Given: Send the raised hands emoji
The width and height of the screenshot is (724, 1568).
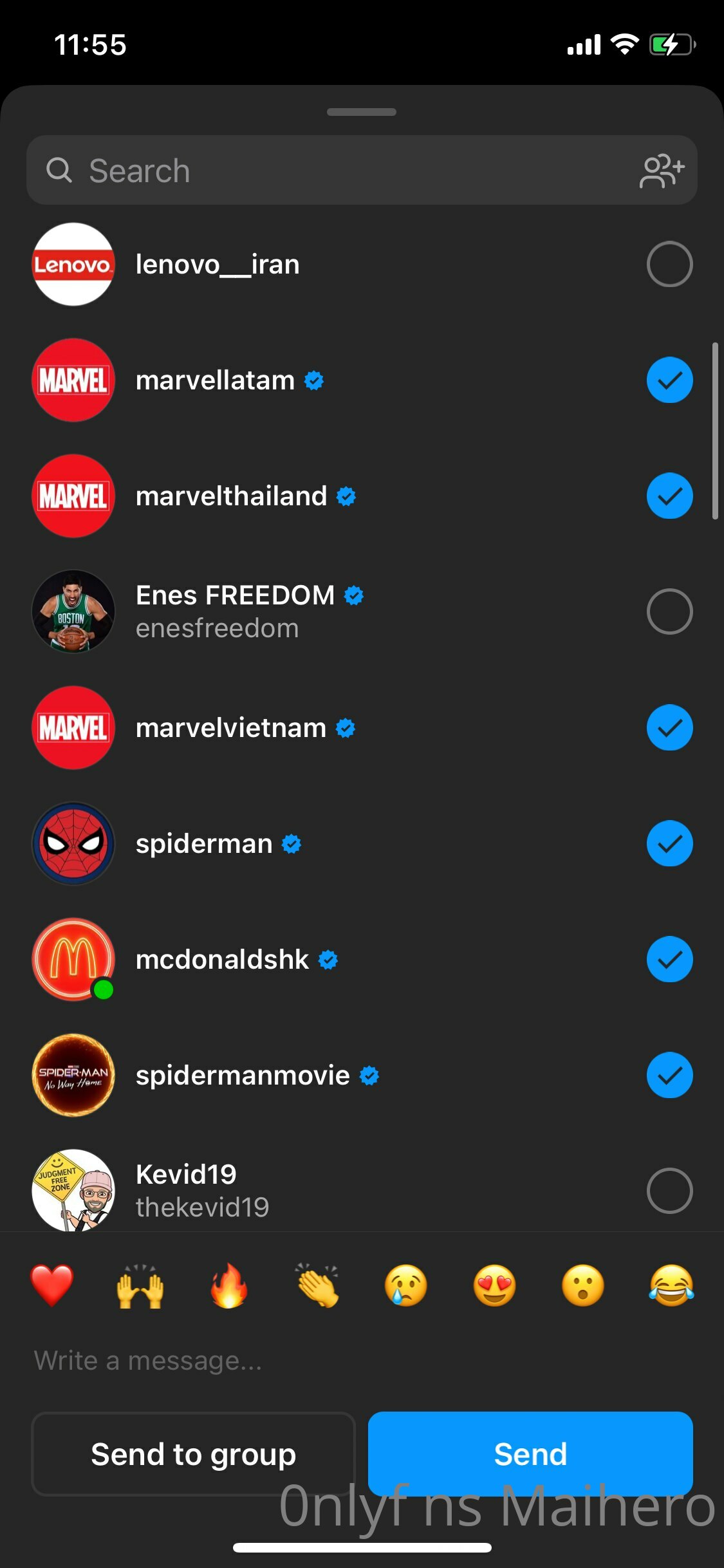Looking at the screenshot, I should (x=140, y=1285).
